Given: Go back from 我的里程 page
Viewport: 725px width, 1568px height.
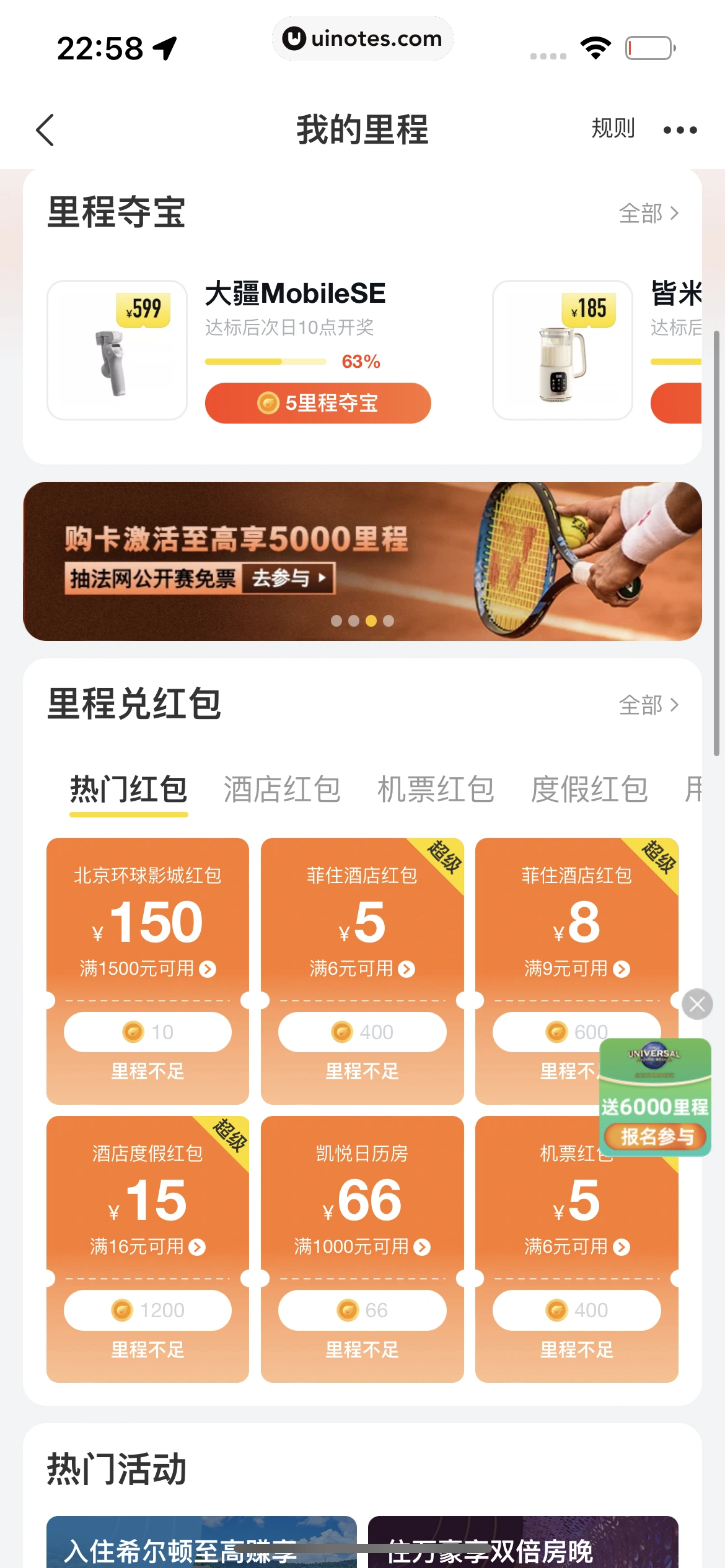Looking at the screenshot, I should pos(45,130).
